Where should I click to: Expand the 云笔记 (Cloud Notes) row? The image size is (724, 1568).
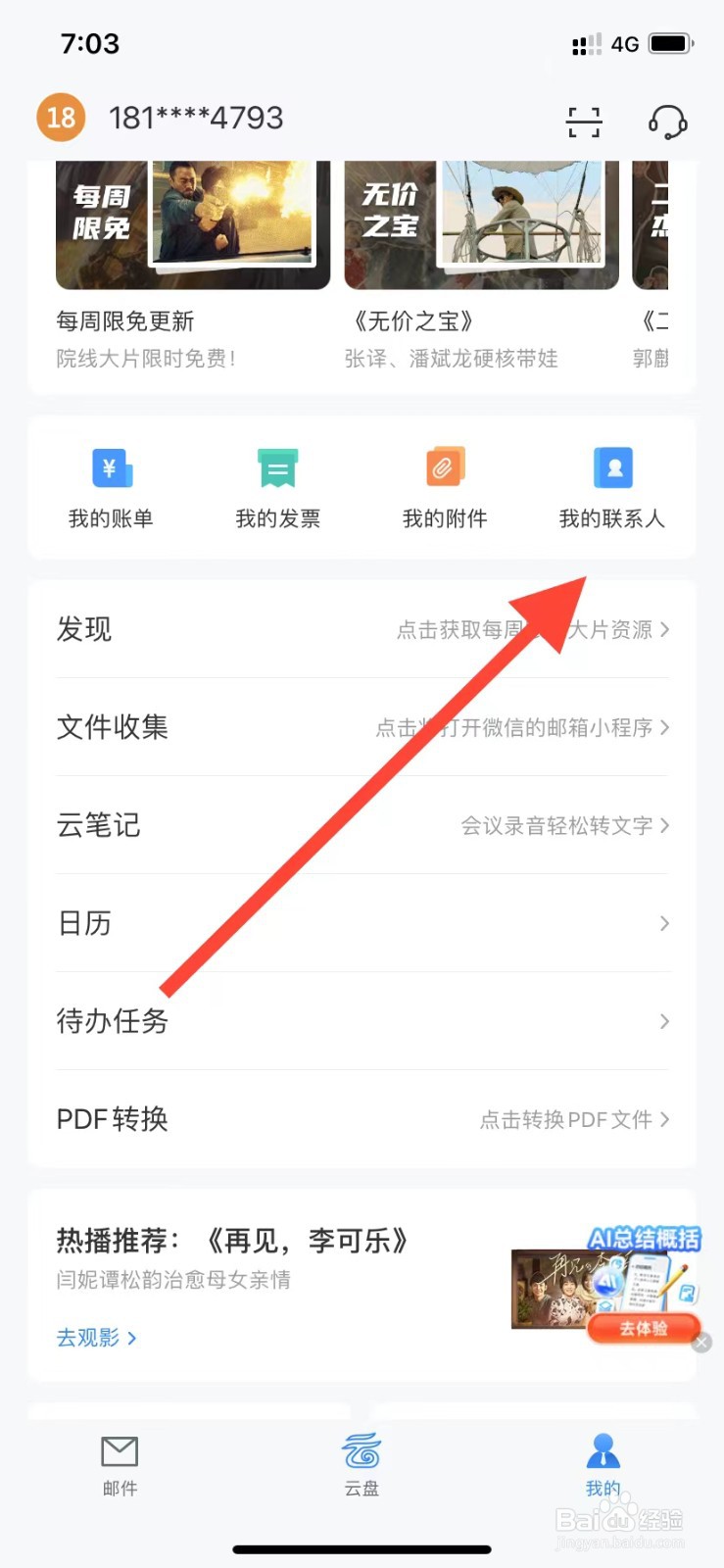pos(362,824)
